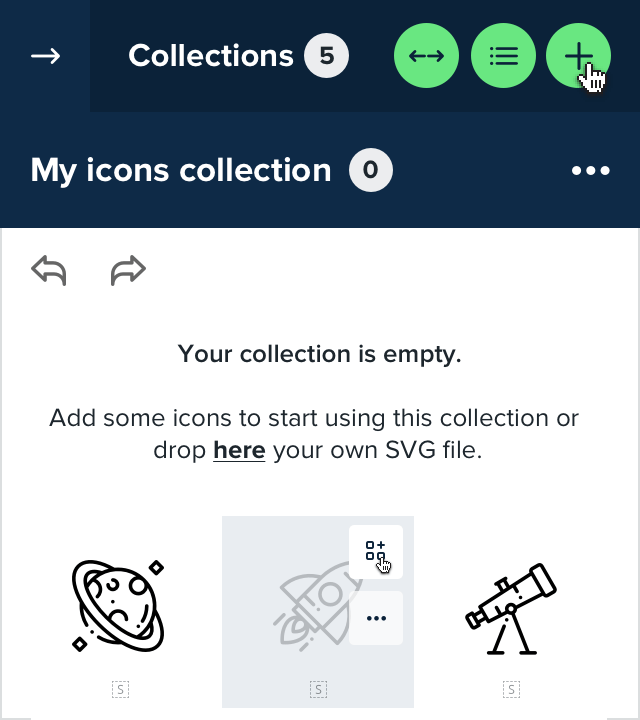Create a new collection with the plus button

coord(578,56)
